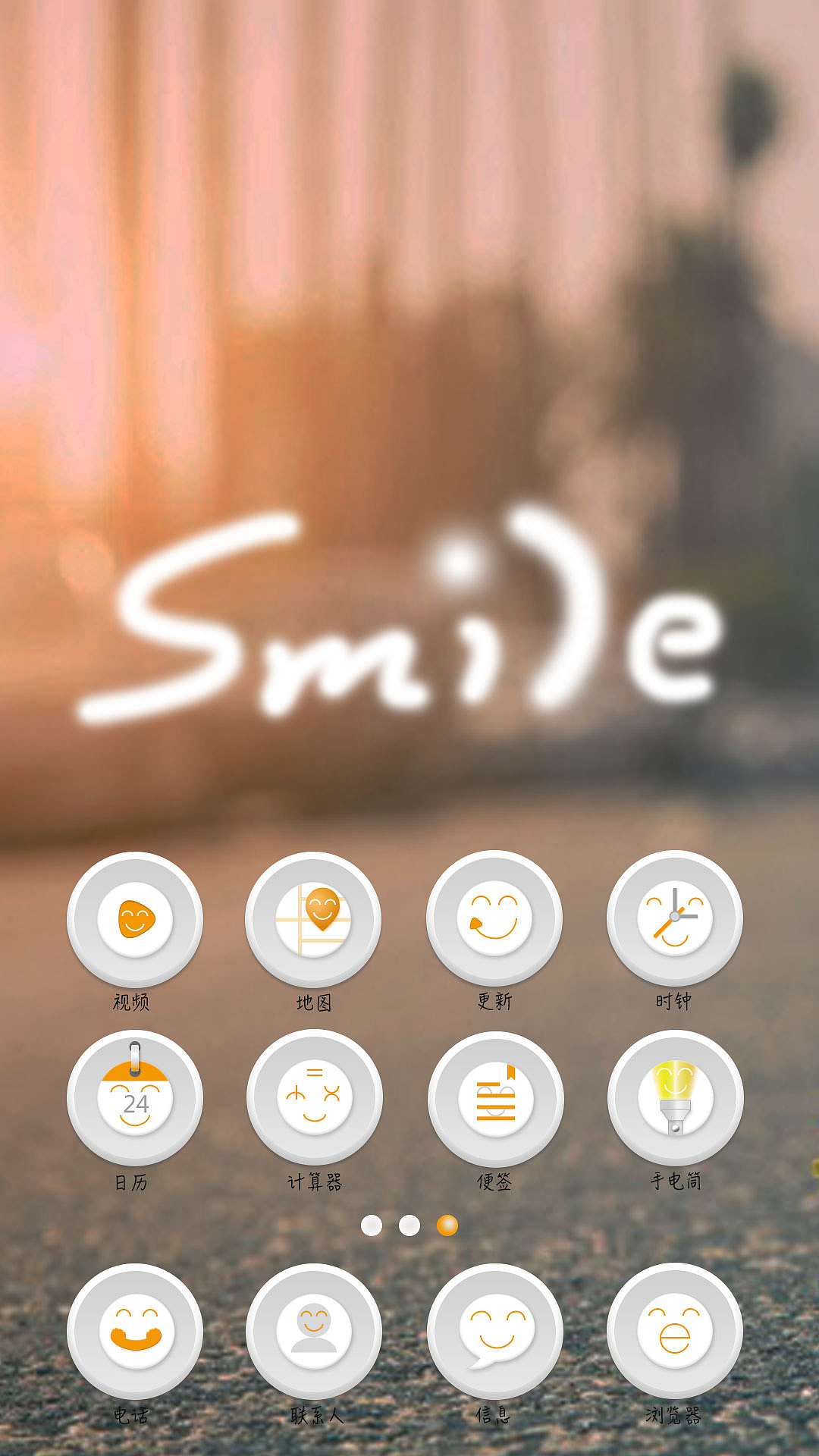Open 联系人 contacts
The width and height of the screenshot is (819, 1456).
(314, 1331)
